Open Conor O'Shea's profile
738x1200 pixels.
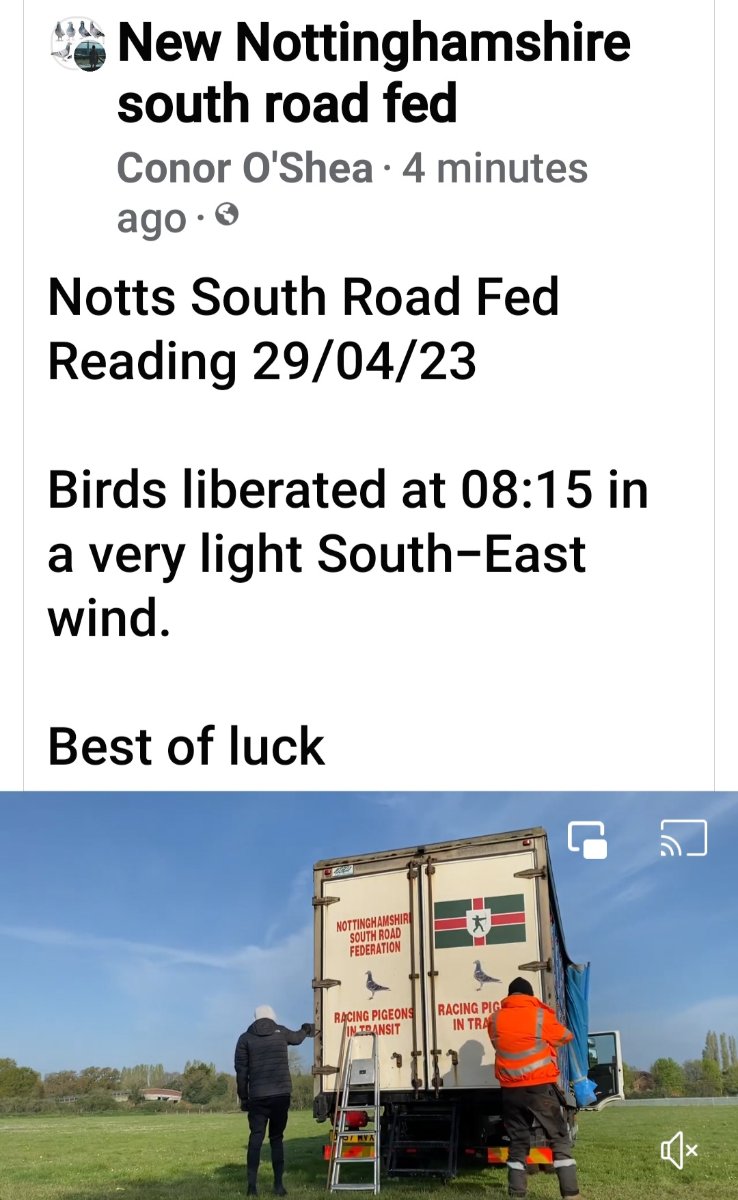click(x=245, y=168)
